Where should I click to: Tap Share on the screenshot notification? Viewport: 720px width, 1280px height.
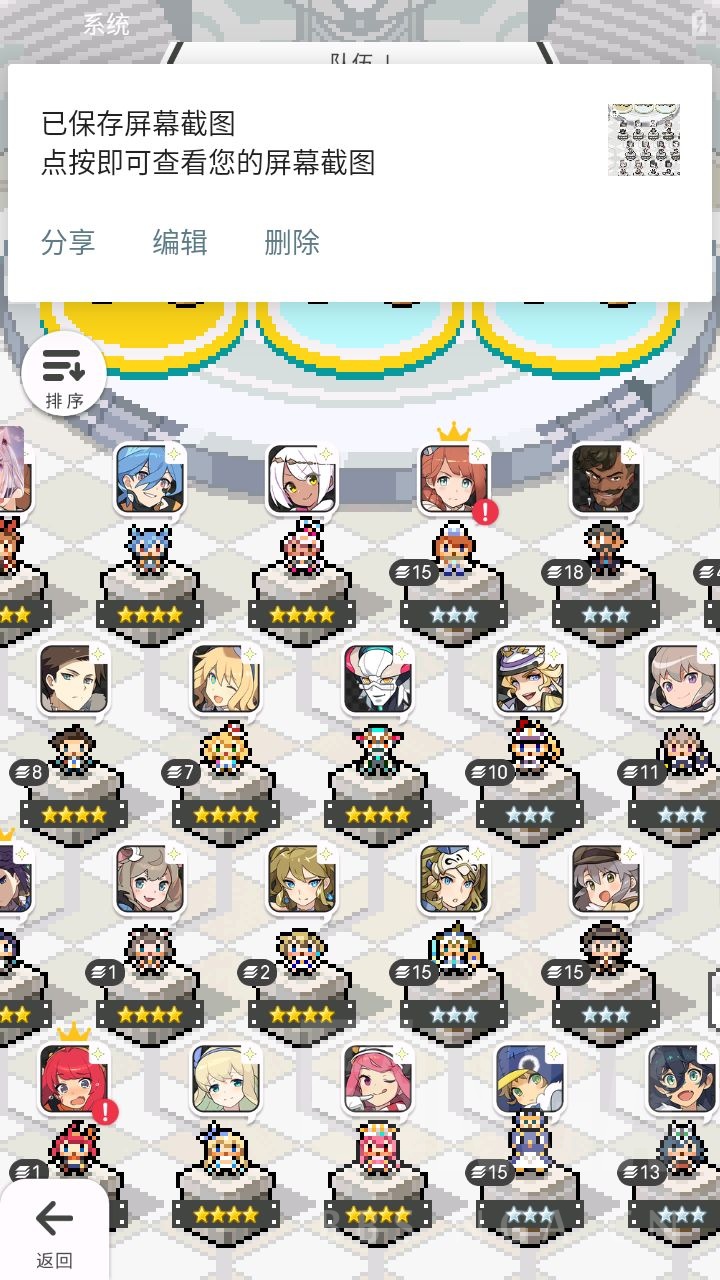click(x=68, y=242)
